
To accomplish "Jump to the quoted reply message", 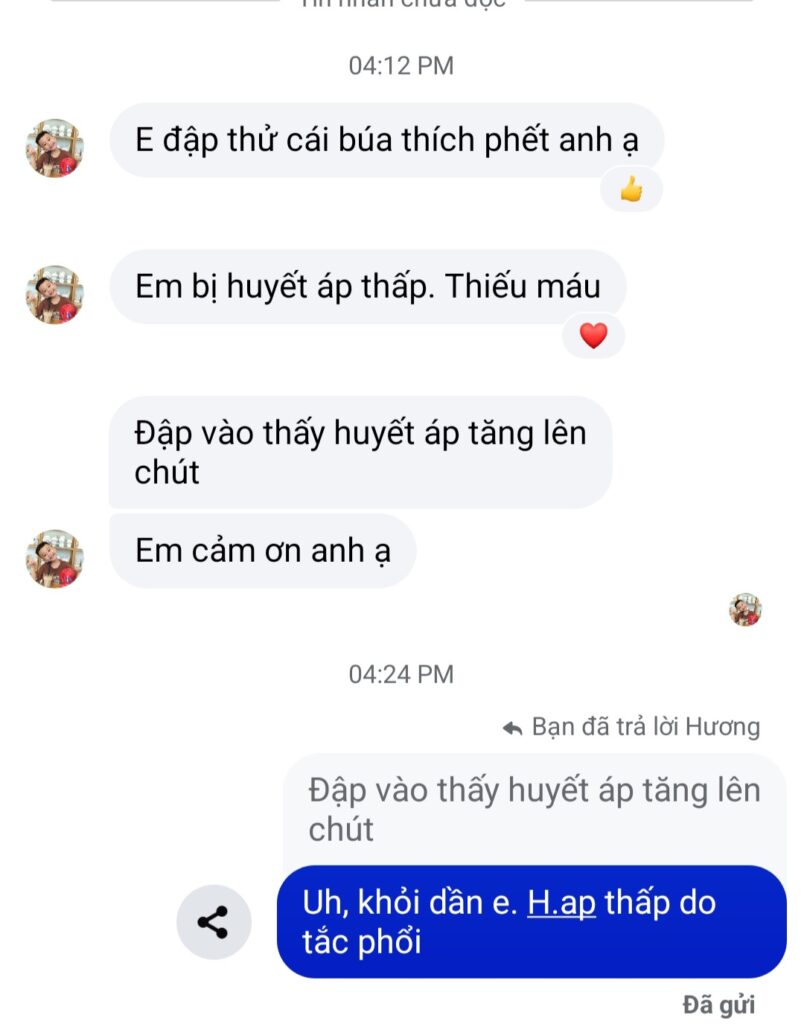I will 534,809.
